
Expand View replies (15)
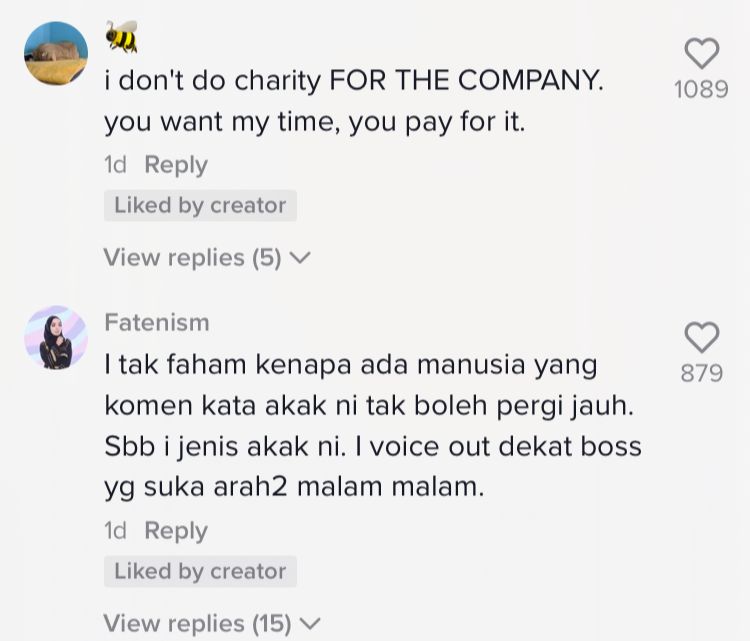pyautogui.click(x=212, y=624)
